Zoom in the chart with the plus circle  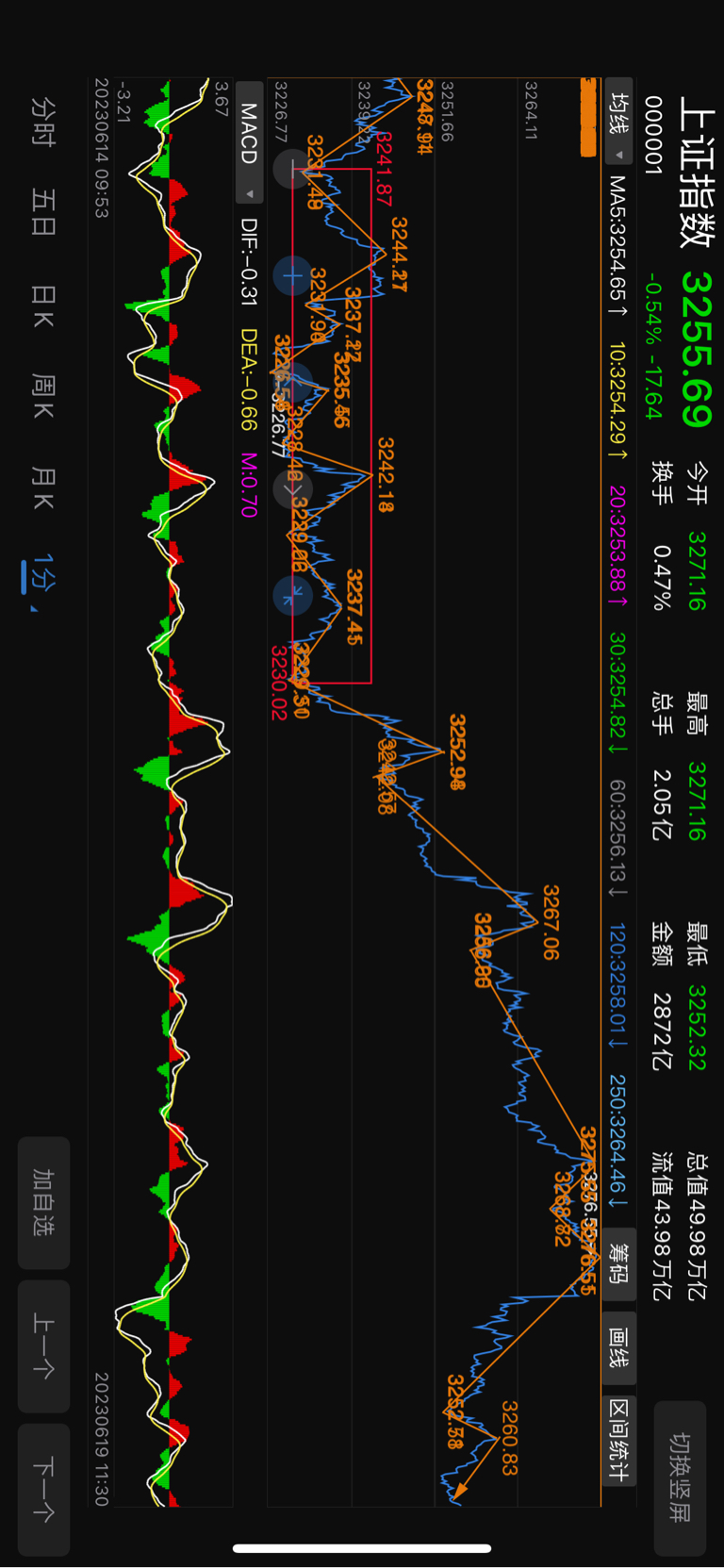pos(291,276)
